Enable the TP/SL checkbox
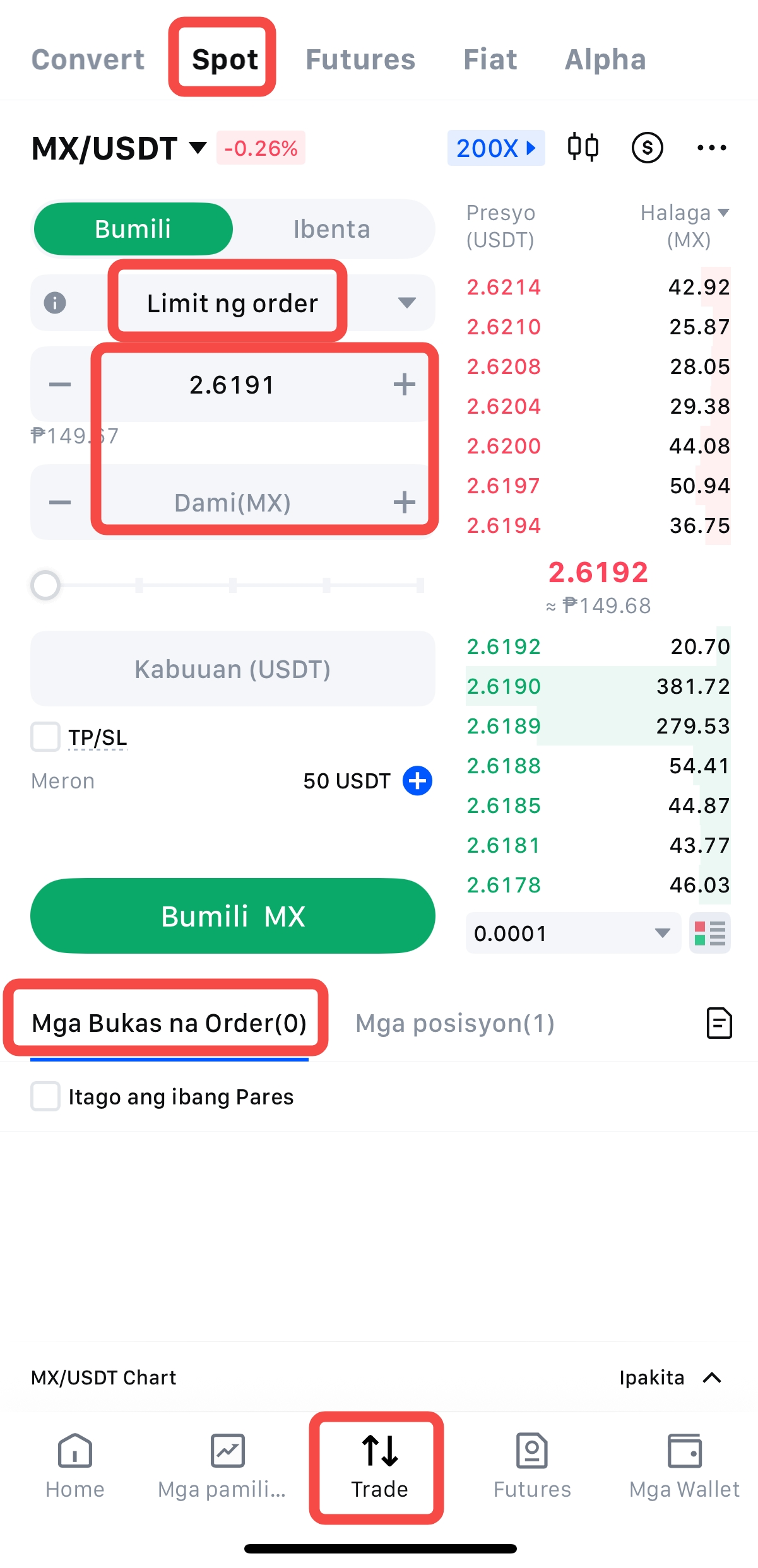758x1568 pixels. click(45, 737)
